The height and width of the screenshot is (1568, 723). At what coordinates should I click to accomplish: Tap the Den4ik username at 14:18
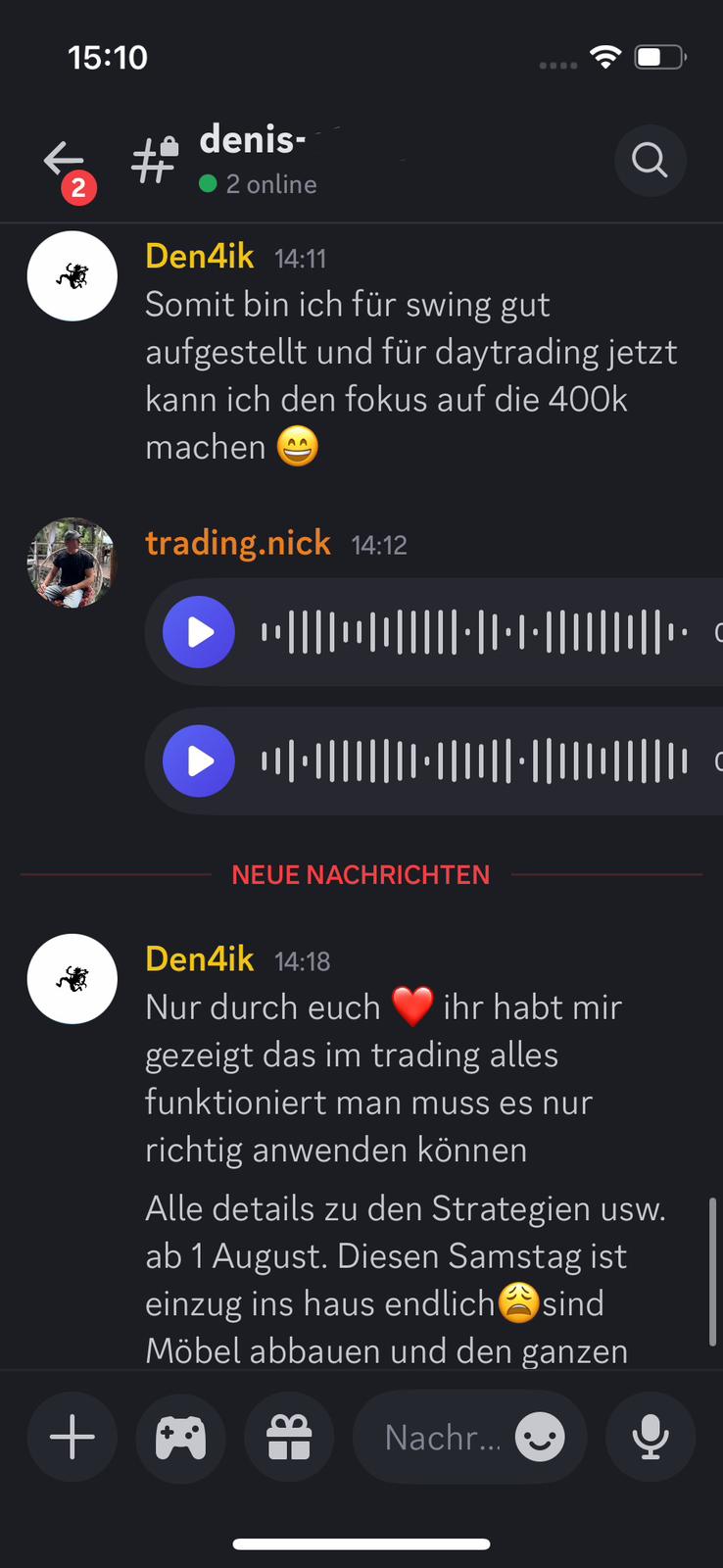[x=200, y=959]
